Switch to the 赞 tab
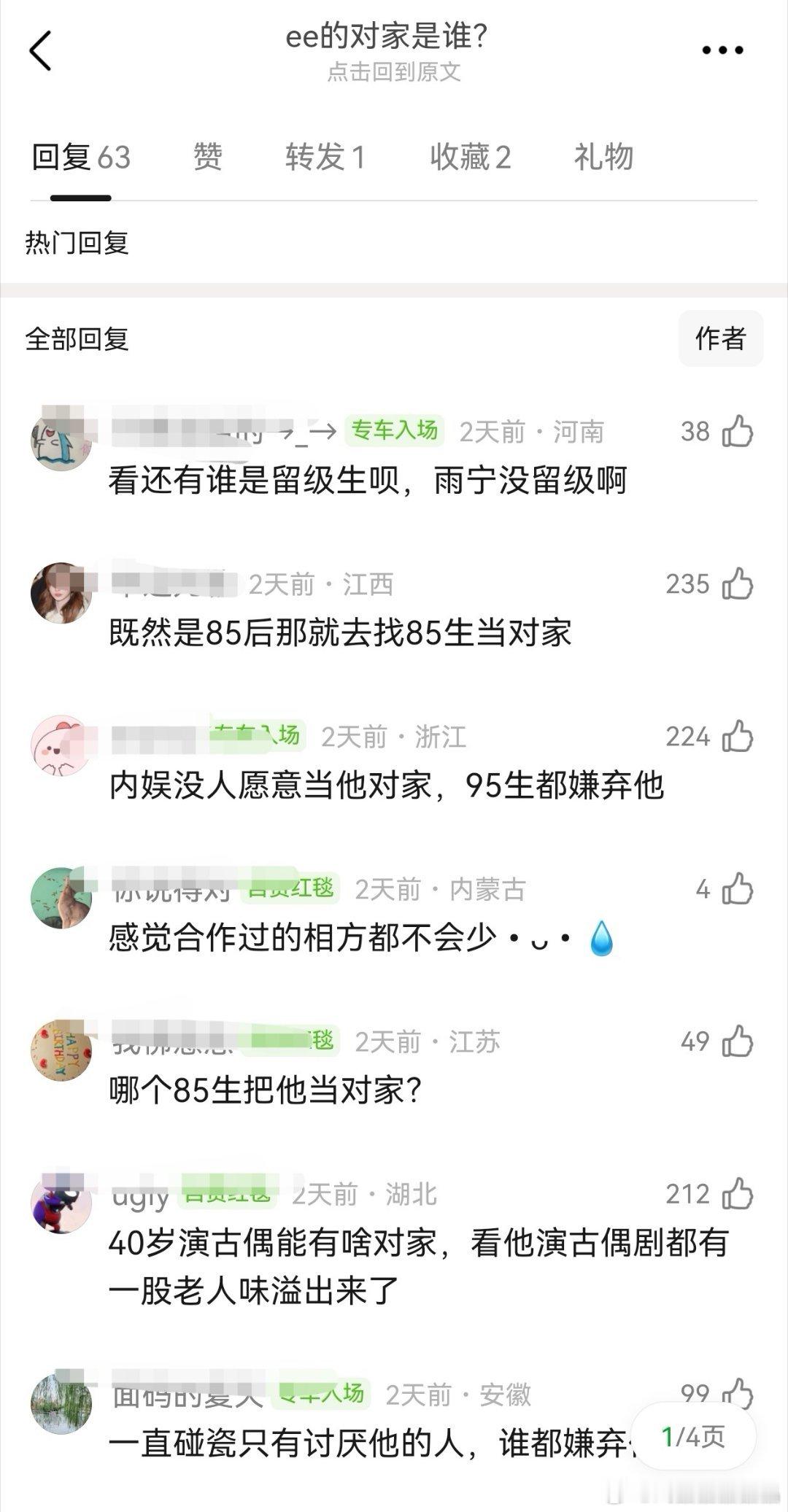Image resolution: width=788 pixels, height=1512 pixels. (x=206, y=156)
